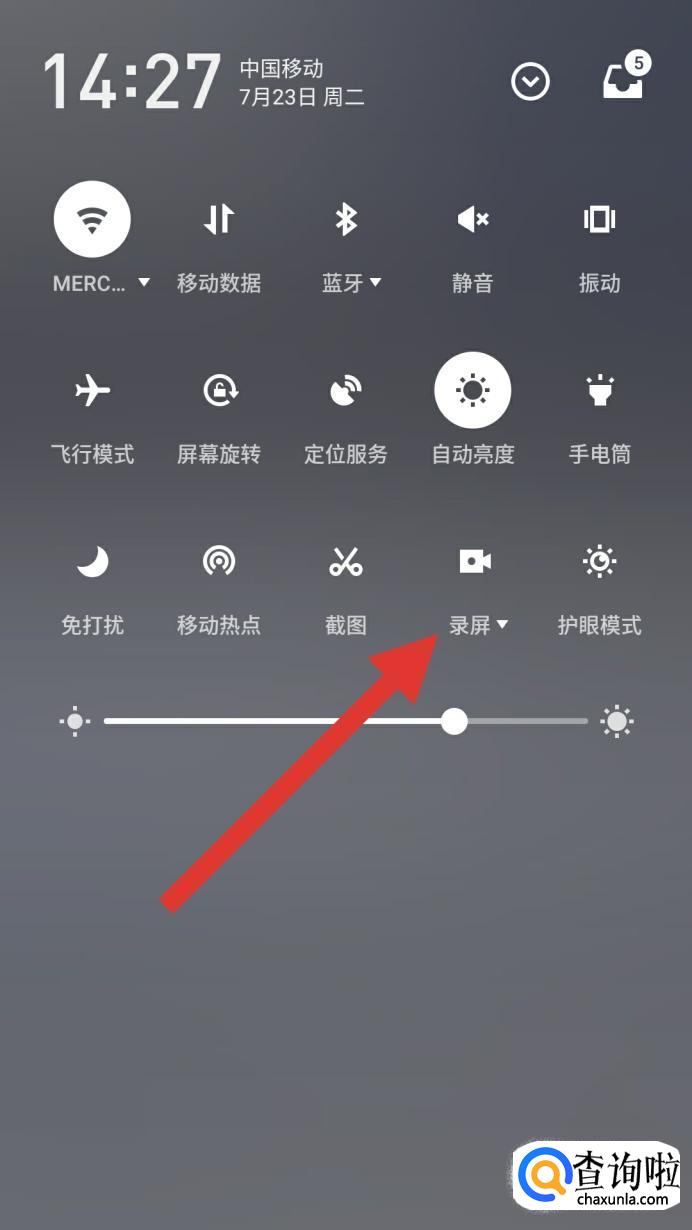Turn on mobile hotspot (移动热点)
The image size is (692, 1230).
pos(219,561)
